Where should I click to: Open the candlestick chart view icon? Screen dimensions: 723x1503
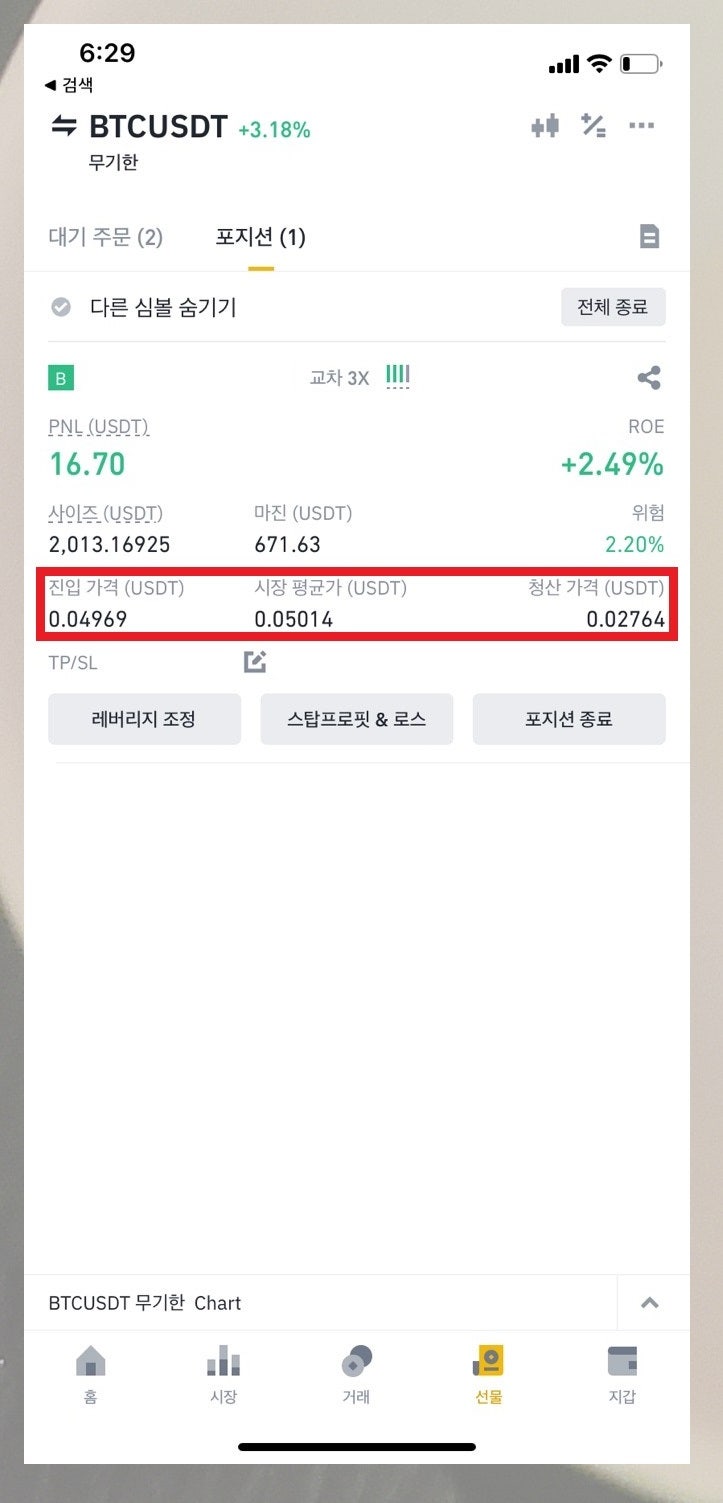(x=545, y=125)
